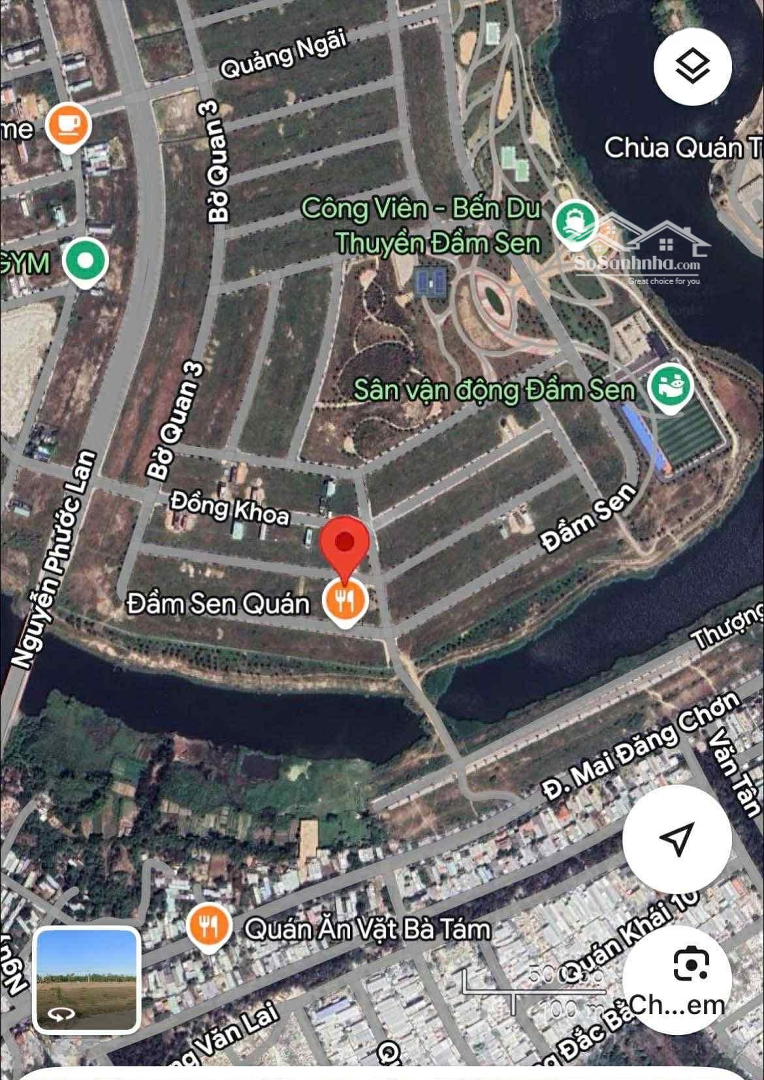Open the orange coffee shop marker
This screenshot has width=764, height=1080.
tap(68, 125)
